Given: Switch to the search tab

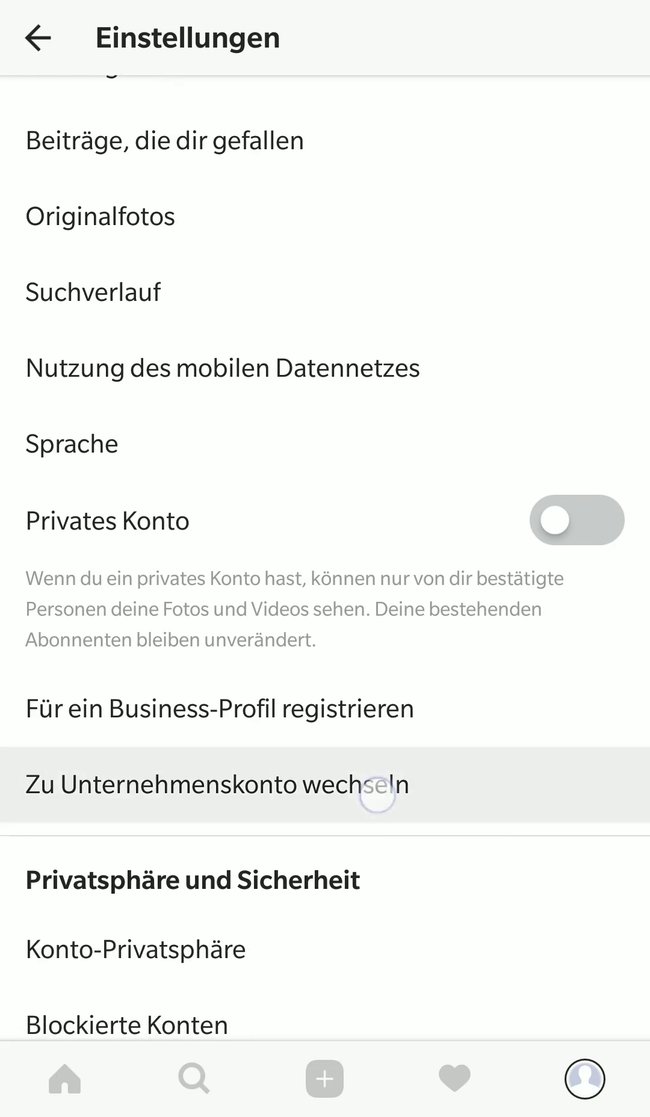Looking at the screenshot, I should pos(194,1079).
